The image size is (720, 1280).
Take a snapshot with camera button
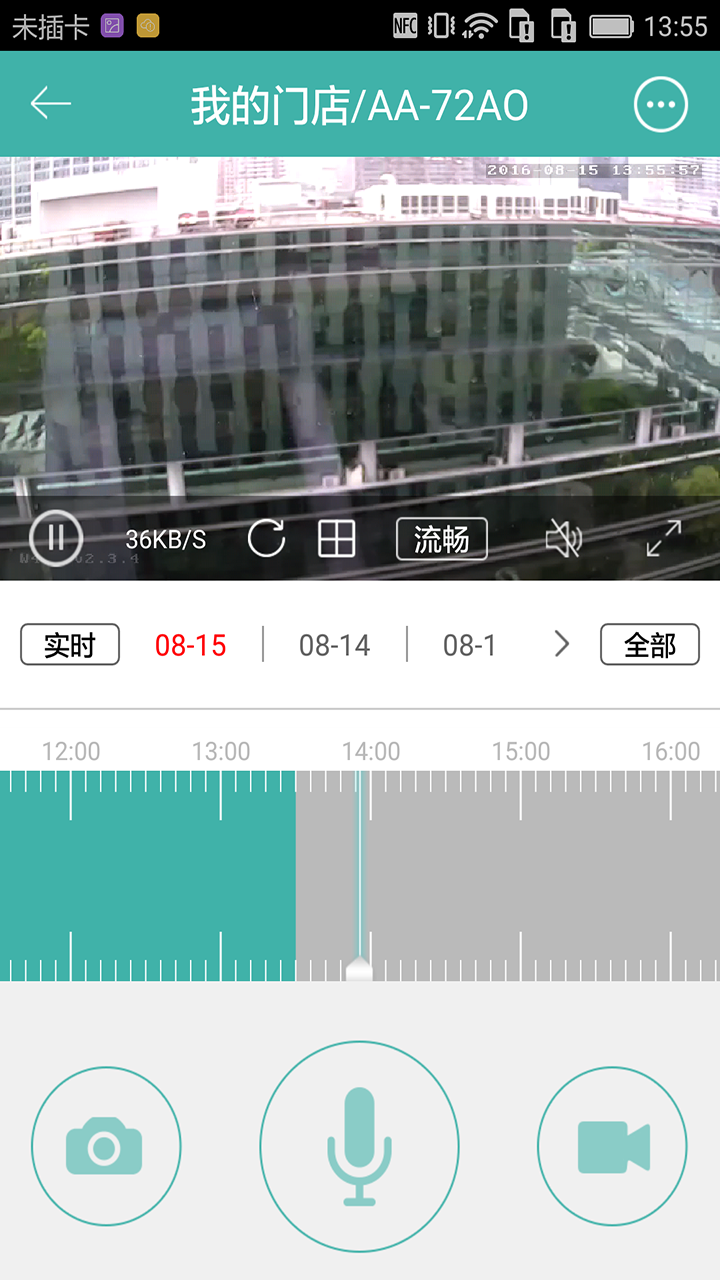pyautogui.click(x=105, y=1146)
